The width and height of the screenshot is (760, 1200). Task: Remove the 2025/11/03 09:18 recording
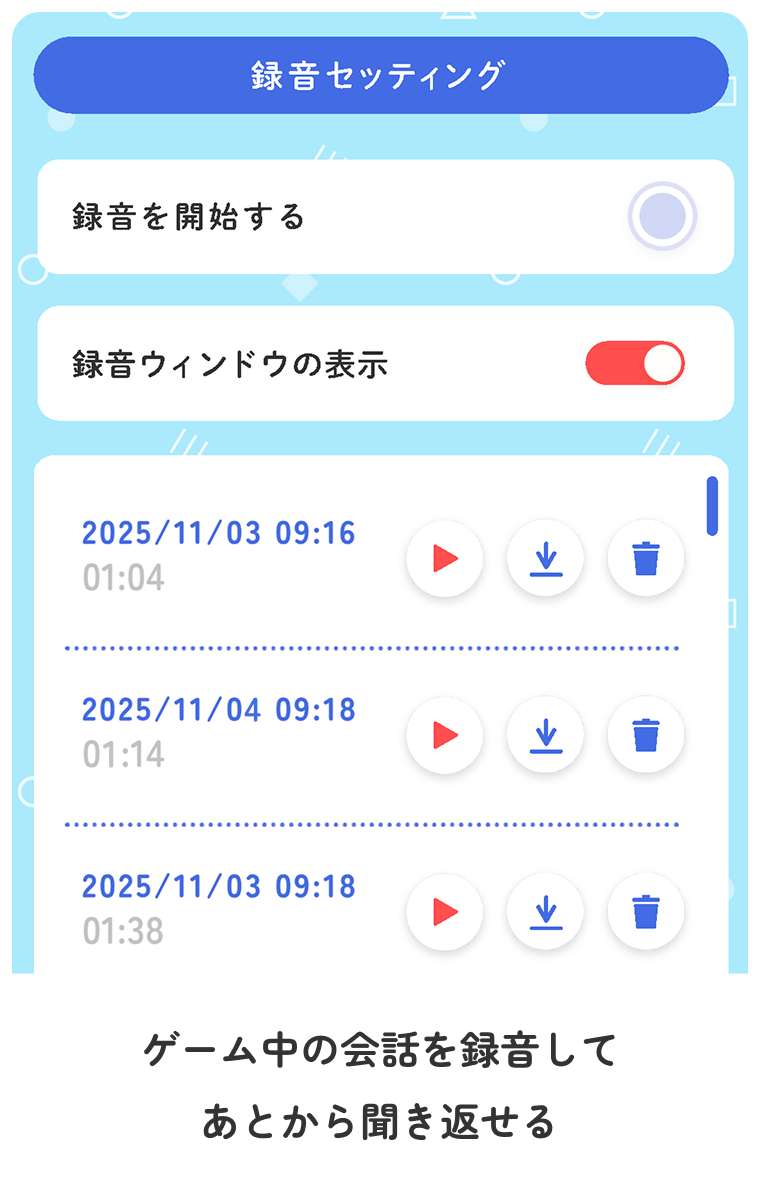[x=646, y=912]
